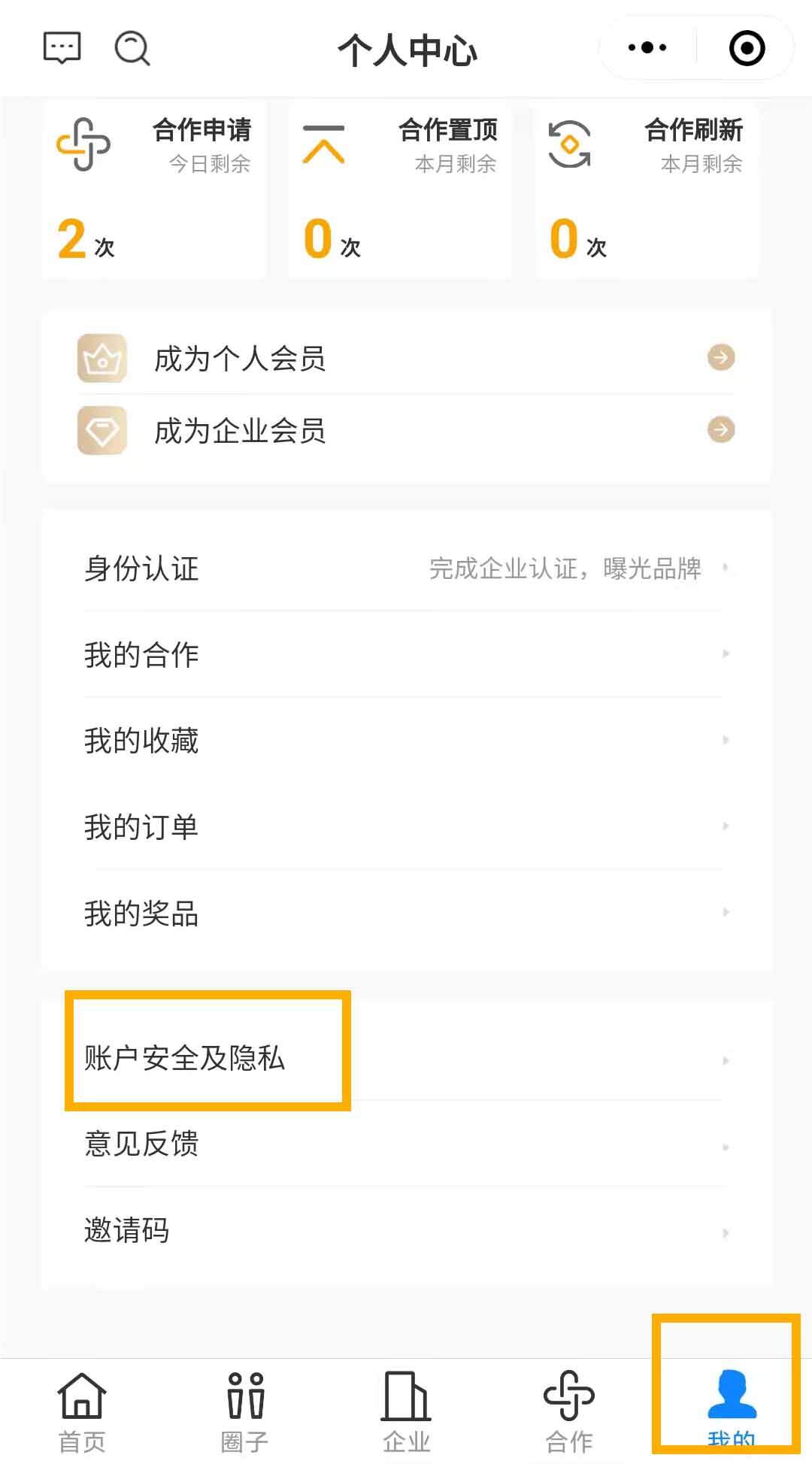The image size is (812, 1464).
Task: Open the chat messages icon at top left
Action: pyautogui.click(x=62, y=48)
